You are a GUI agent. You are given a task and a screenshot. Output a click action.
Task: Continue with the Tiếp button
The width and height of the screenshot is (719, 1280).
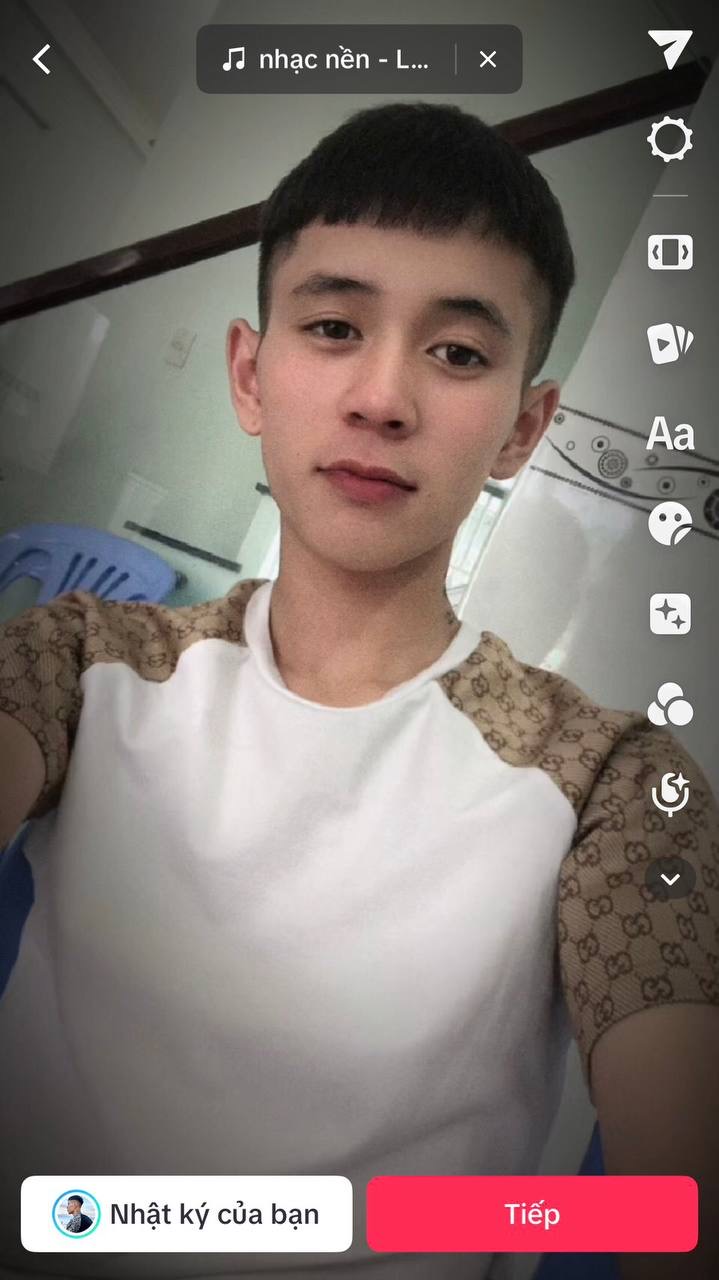point(532,1214)
